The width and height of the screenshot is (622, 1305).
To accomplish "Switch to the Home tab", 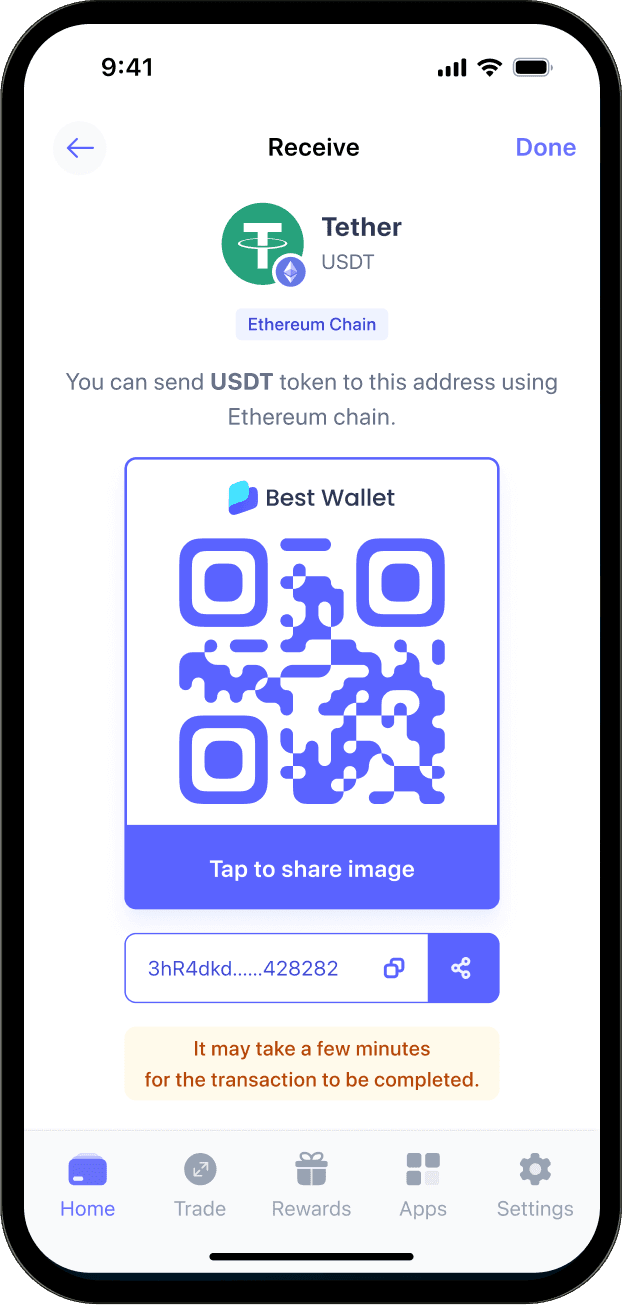I will pos(88,1186).
